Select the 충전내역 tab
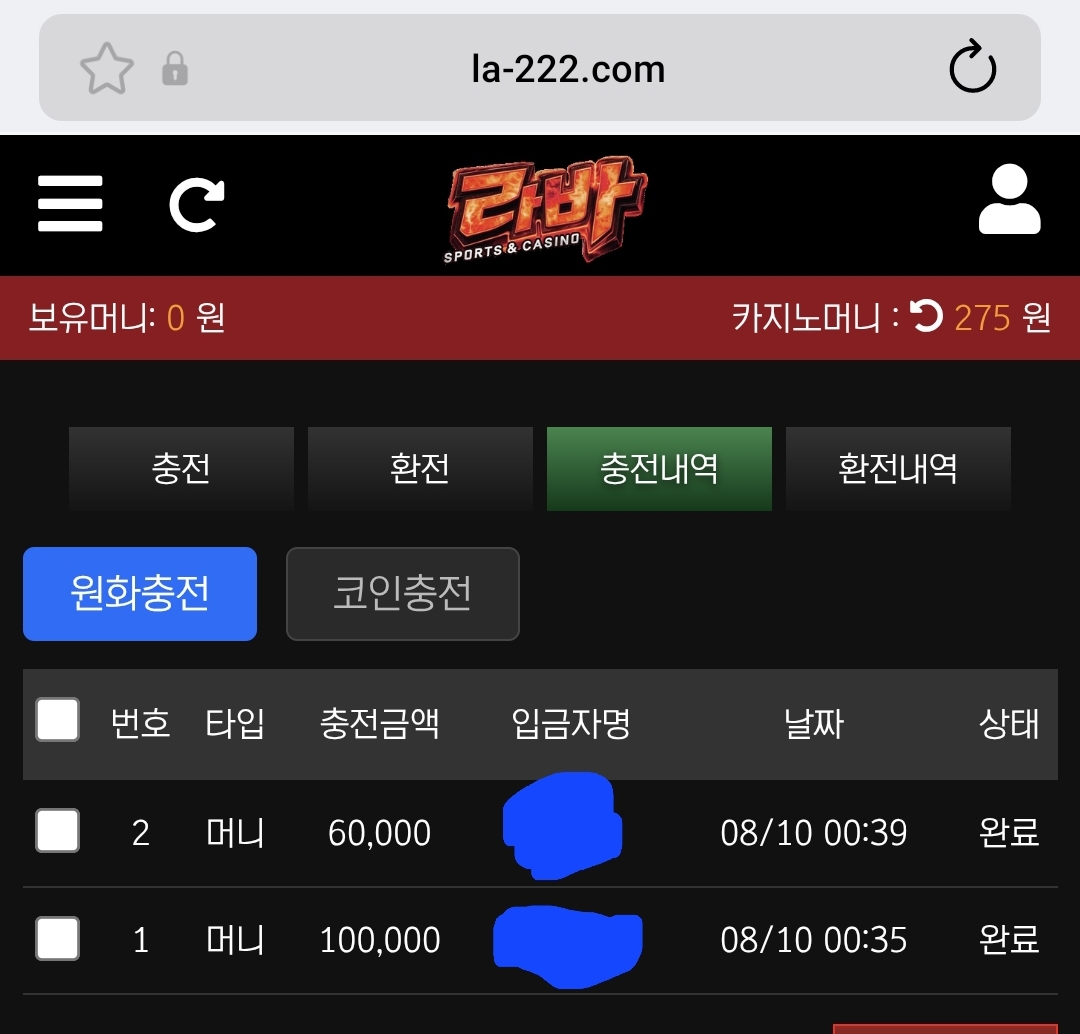The height and width of the screenshot is (1034, 1080). coord(659,468)
